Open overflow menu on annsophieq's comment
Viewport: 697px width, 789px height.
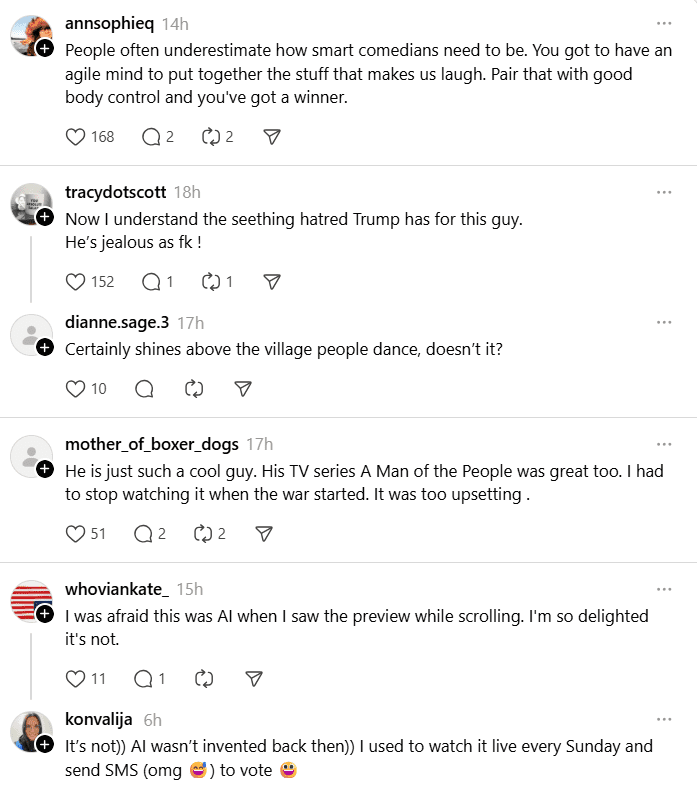664,23
